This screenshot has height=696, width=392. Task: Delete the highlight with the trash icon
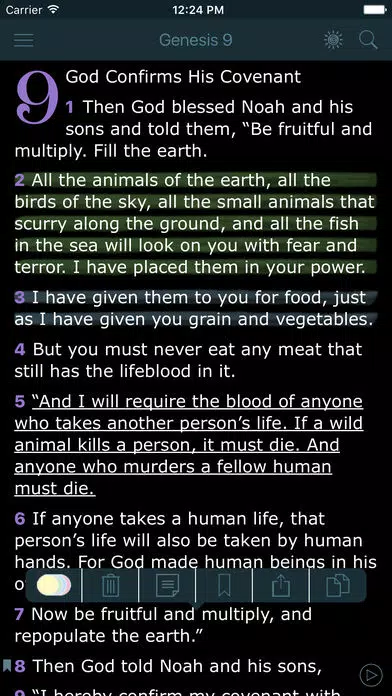tap(111, 586)
